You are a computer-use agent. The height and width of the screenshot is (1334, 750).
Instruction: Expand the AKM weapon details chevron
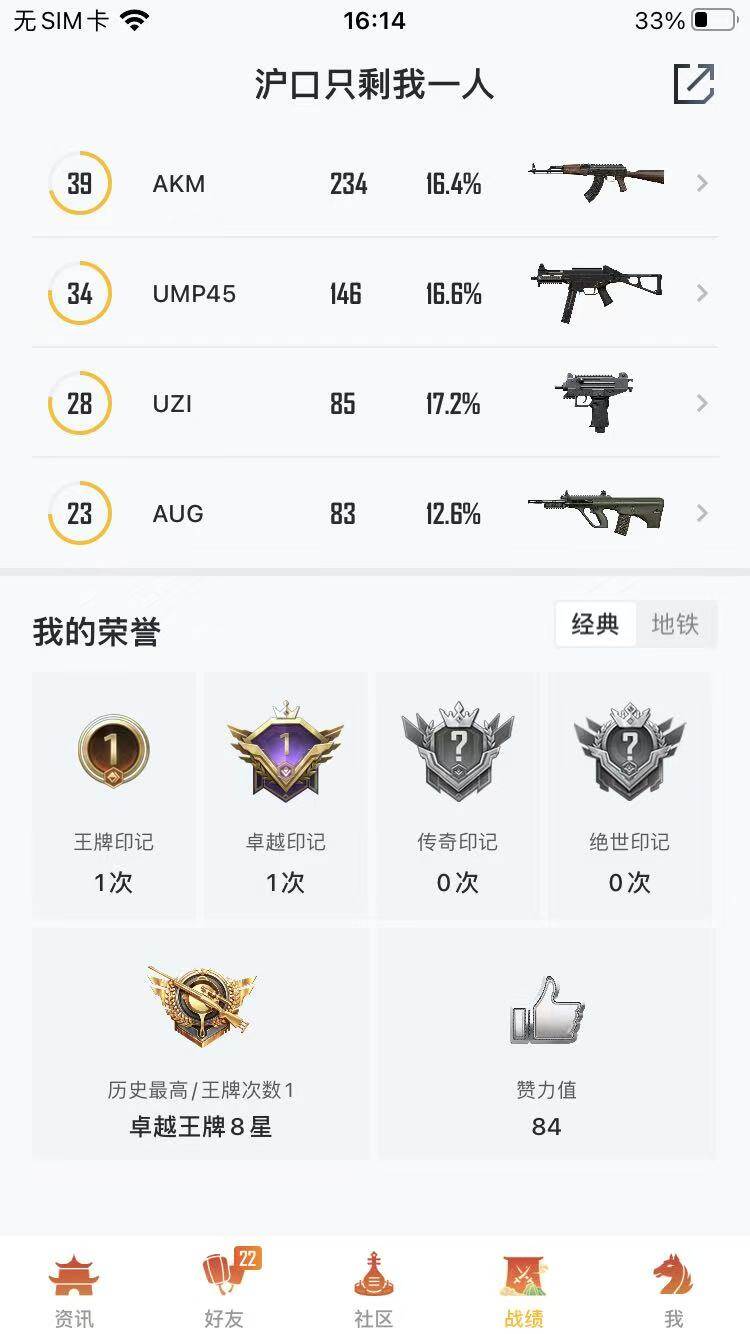[701, 183]
